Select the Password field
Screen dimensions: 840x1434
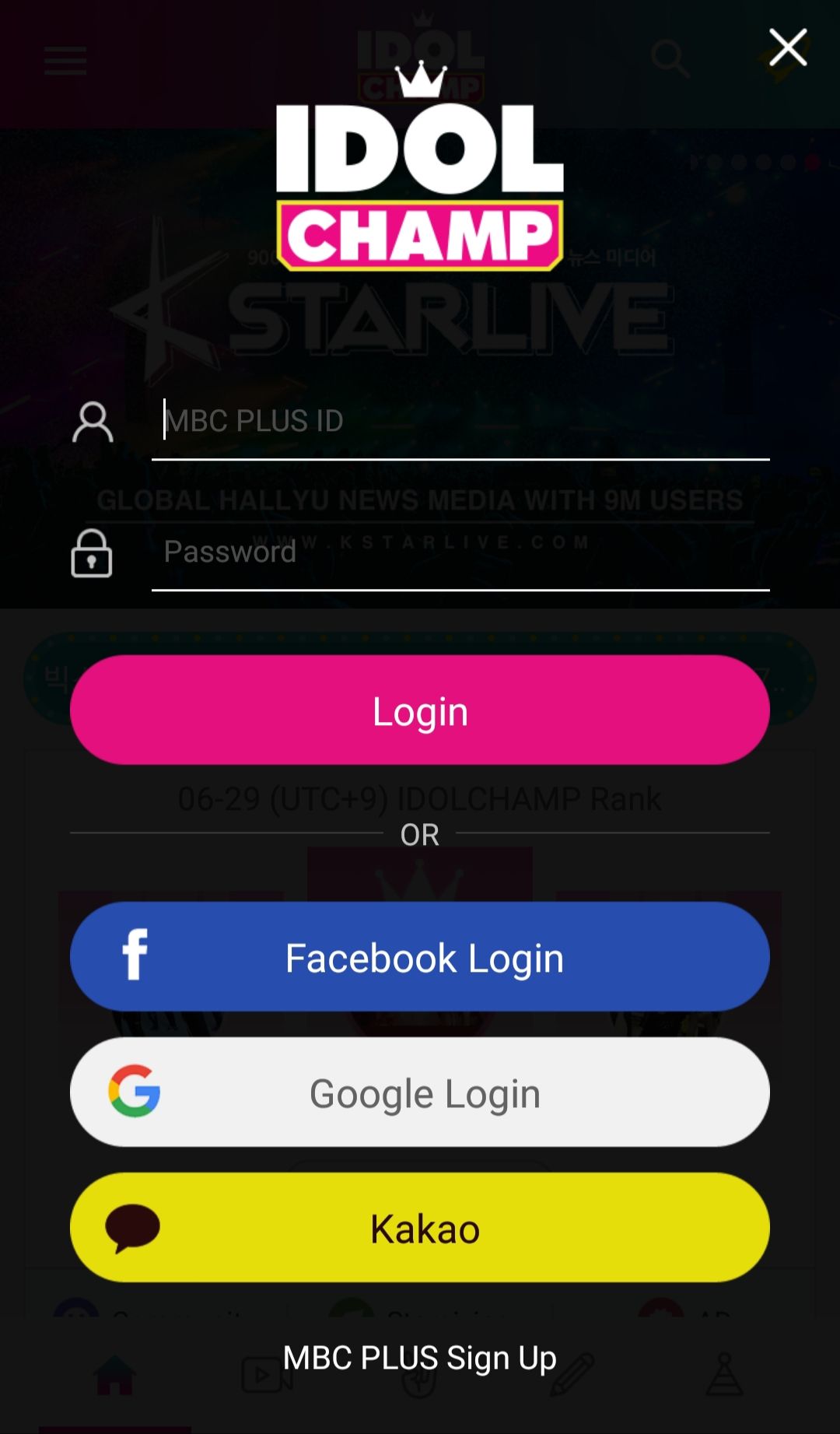[459, 552]
